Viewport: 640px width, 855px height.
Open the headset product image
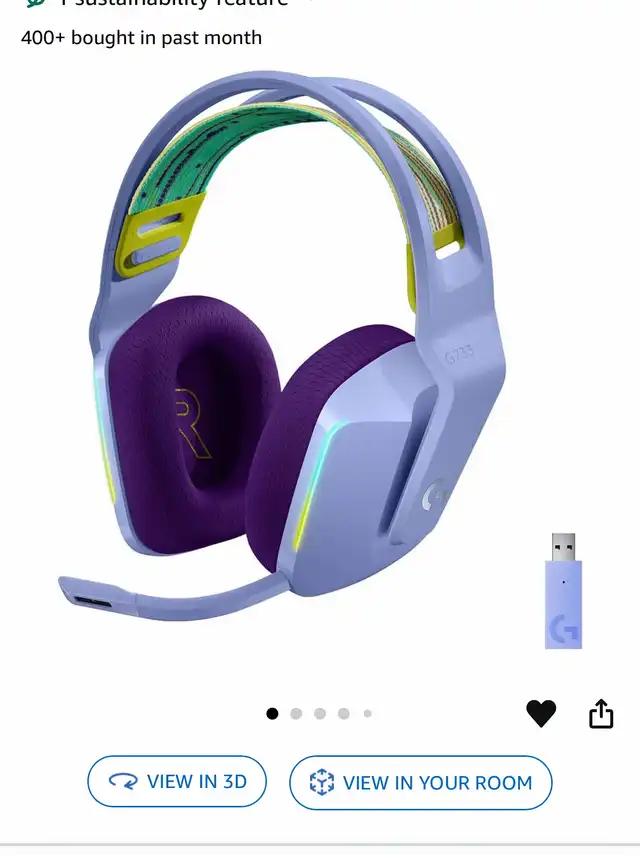[x=320, y=360]
